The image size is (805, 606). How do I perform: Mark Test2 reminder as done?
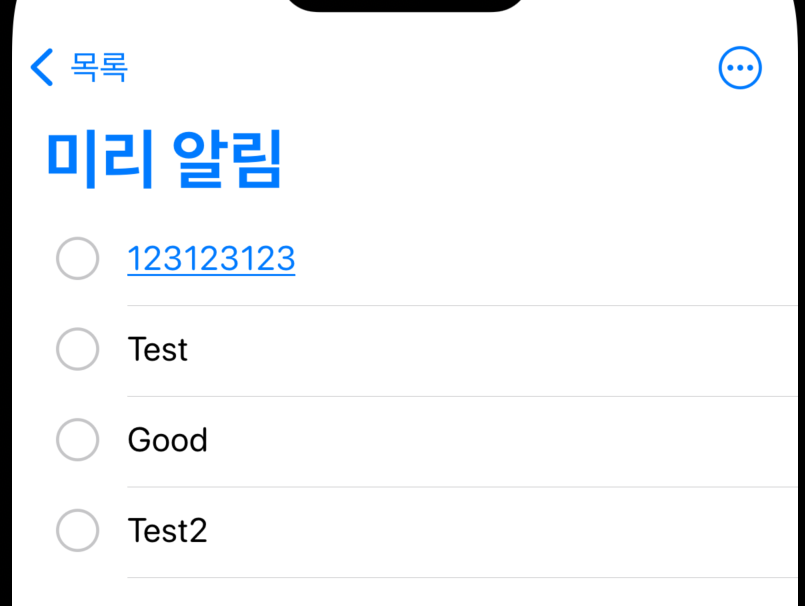(77, 530)
